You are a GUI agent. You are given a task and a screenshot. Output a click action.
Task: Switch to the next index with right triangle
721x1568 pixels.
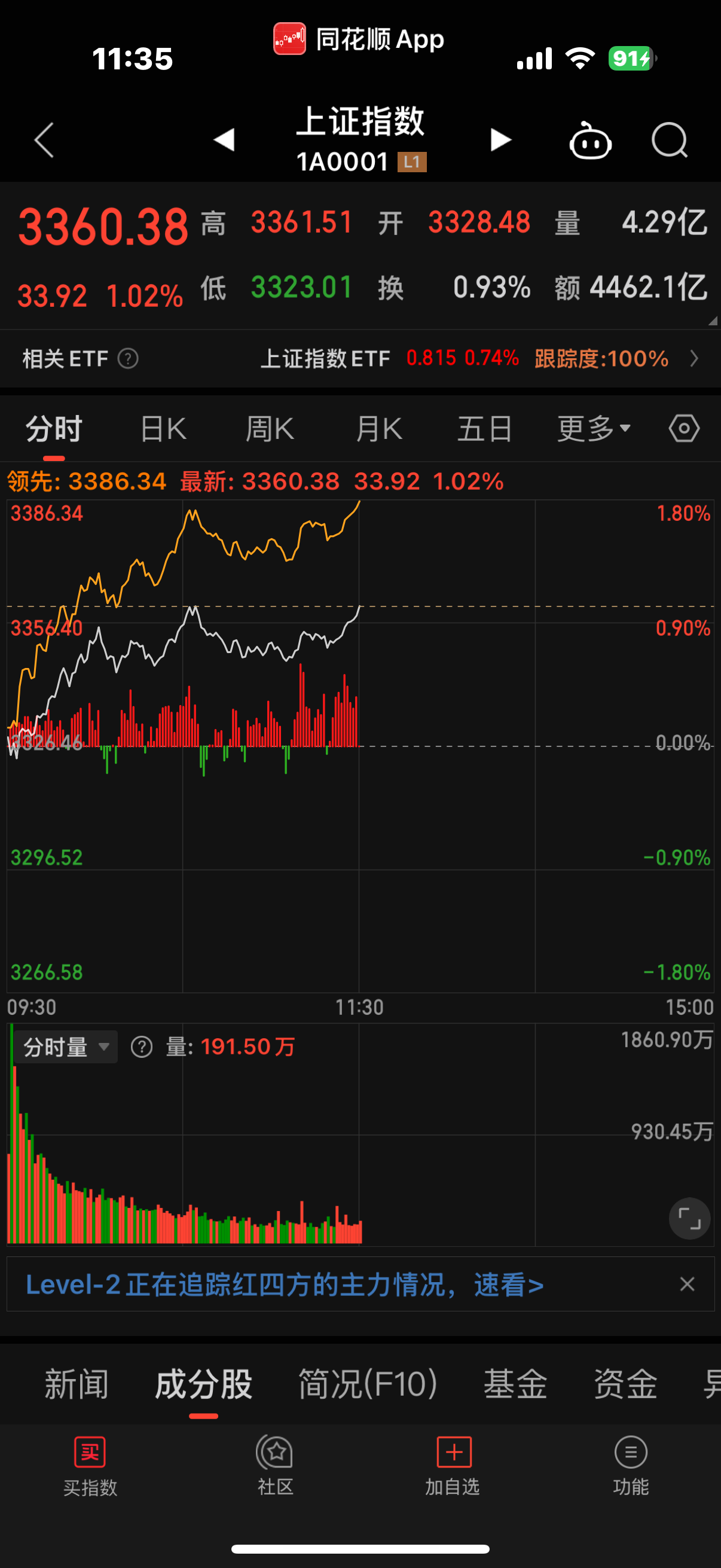[500, 139]
